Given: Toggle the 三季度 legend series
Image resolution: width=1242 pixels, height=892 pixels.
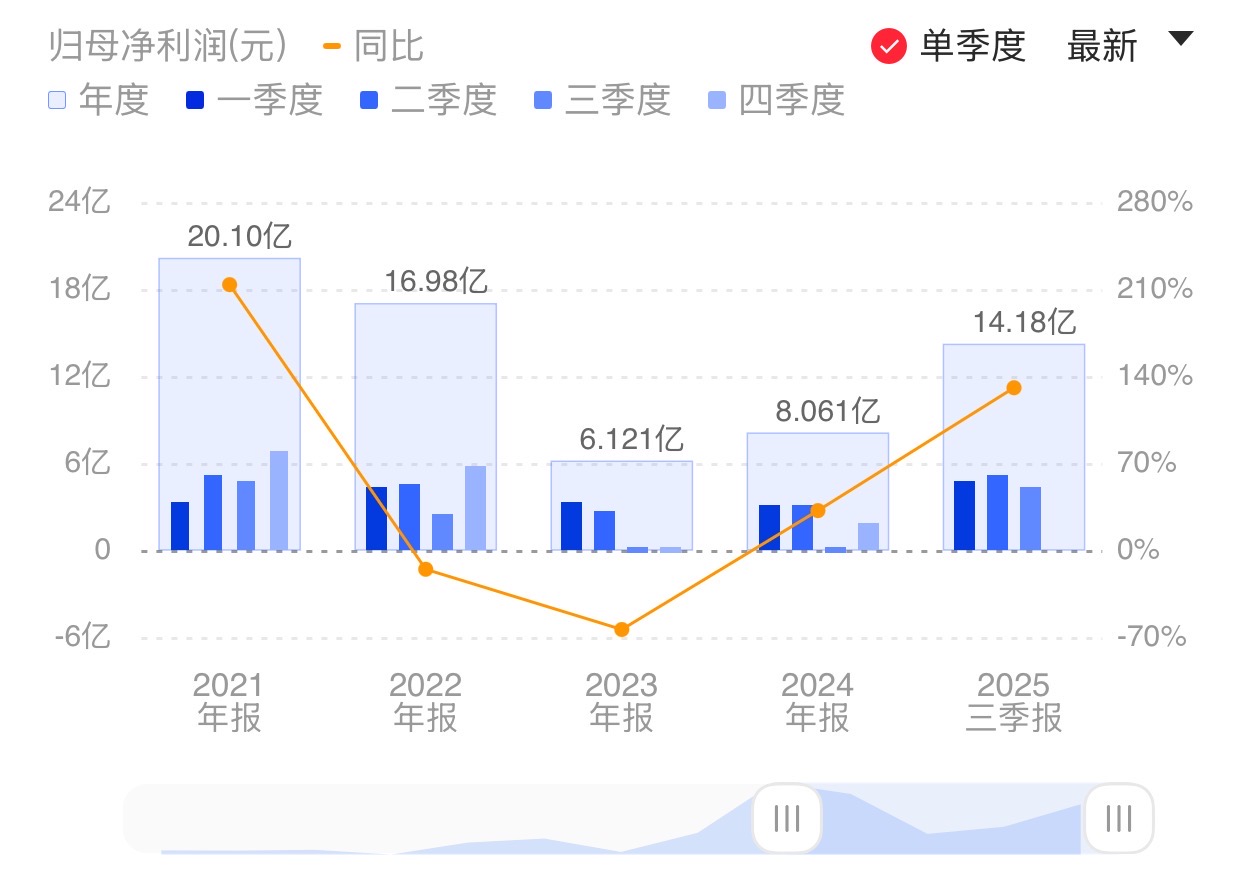Looking at the screenshot, I should [x=601, y=100].
